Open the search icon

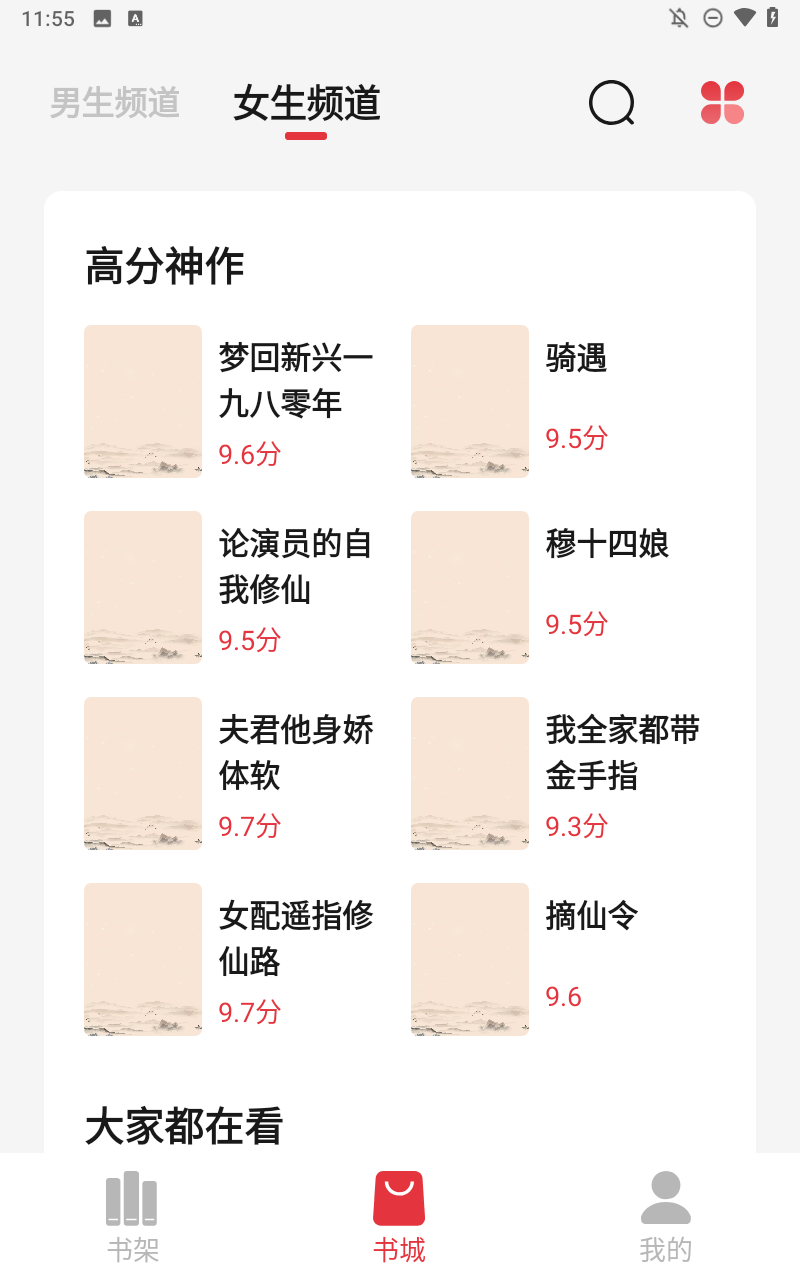coord(611,102)
